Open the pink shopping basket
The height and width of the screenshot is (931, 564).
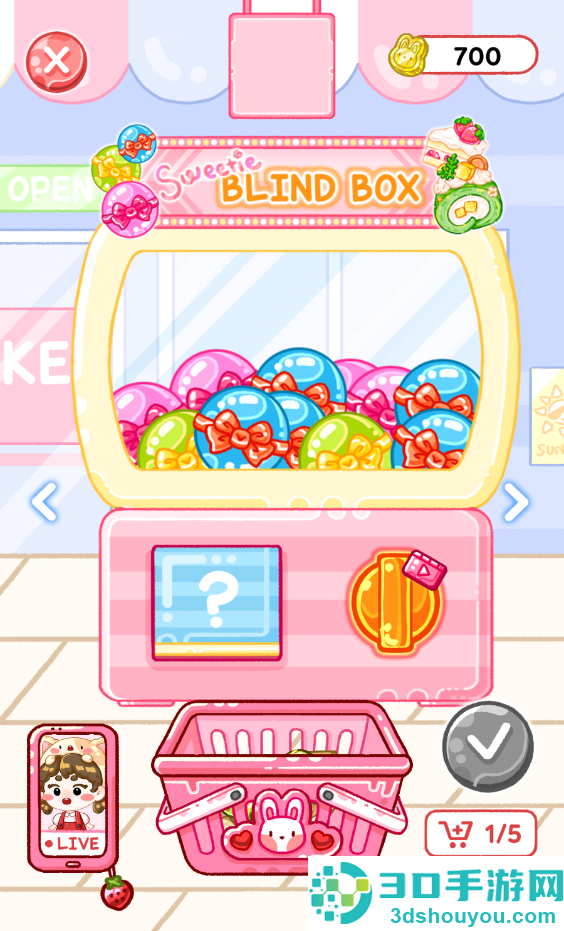282,787
